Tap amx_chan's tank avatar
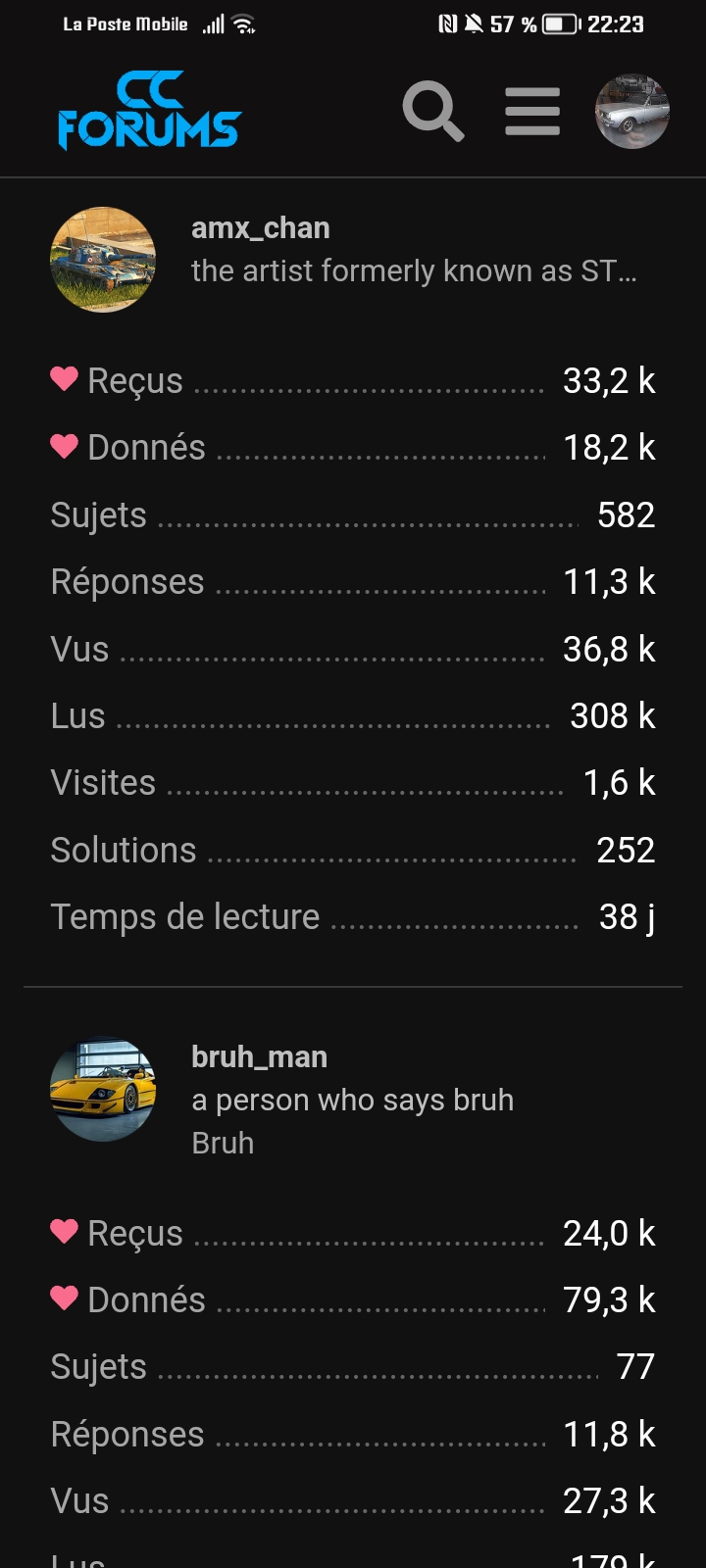 tap(103, 260)
